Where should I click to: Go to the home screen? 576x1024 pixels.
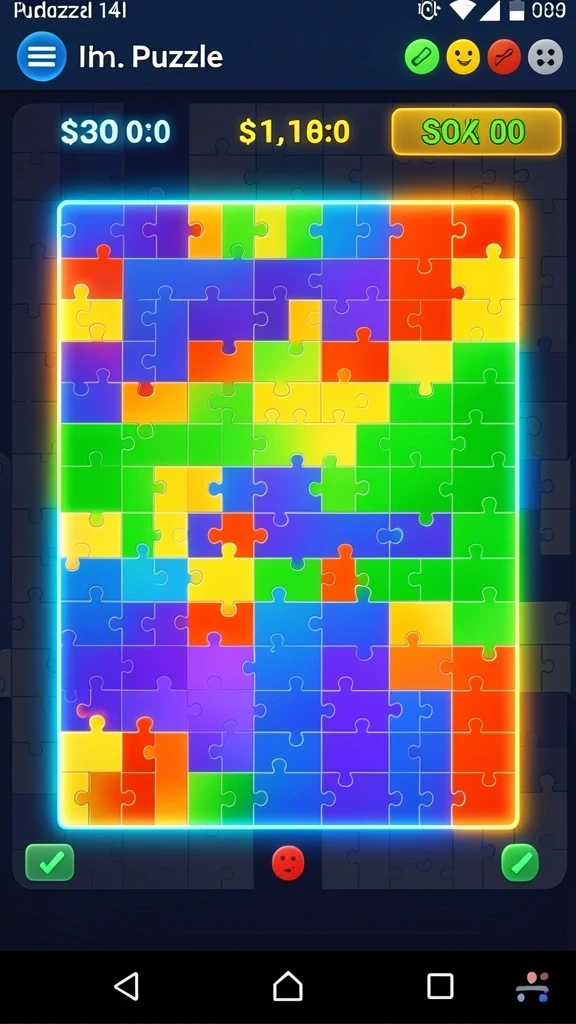pyautogui.click(x=288, y=985)
